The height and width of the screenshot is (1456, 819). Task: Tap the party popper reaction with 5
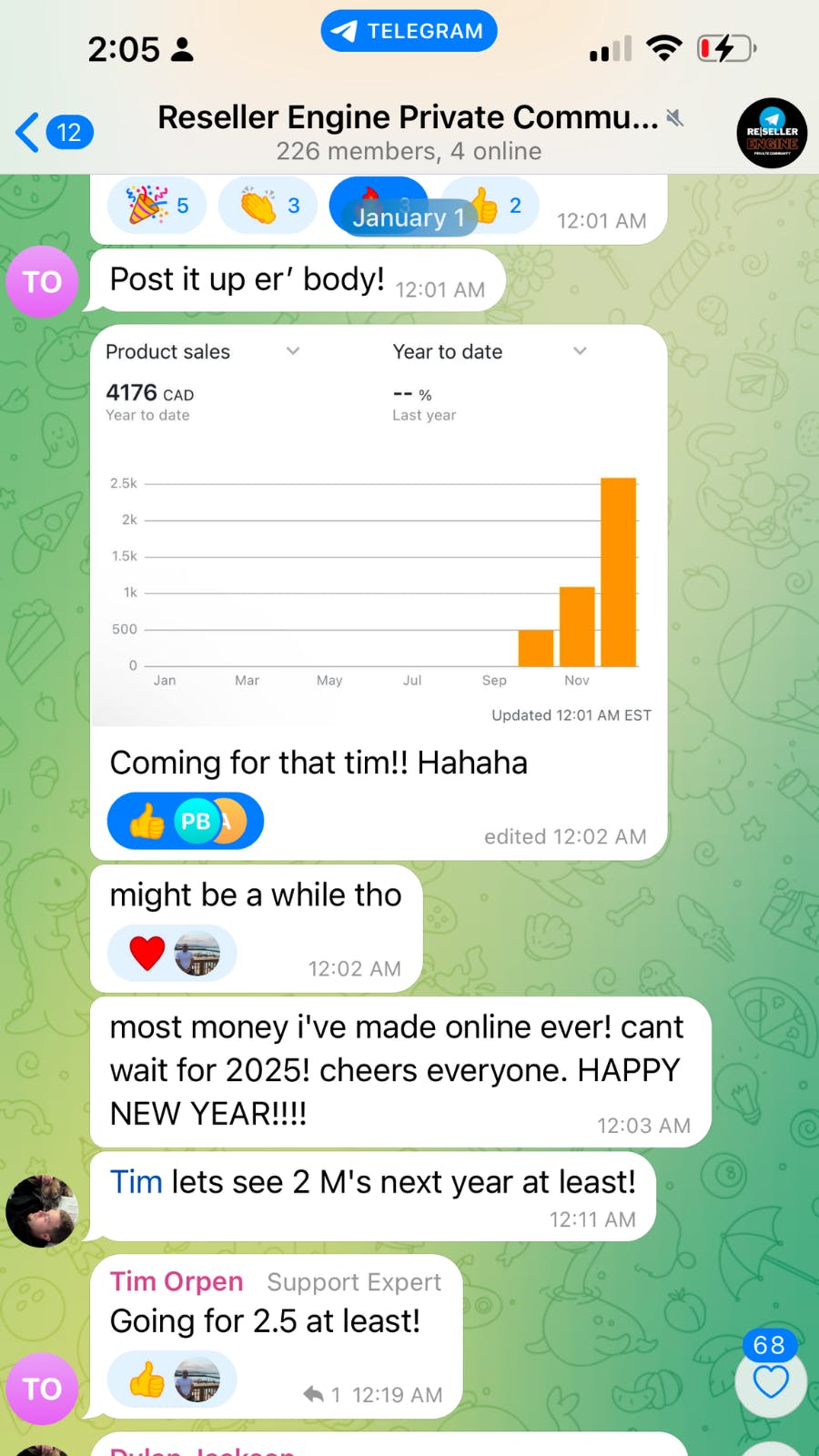[x=157, y=206]
